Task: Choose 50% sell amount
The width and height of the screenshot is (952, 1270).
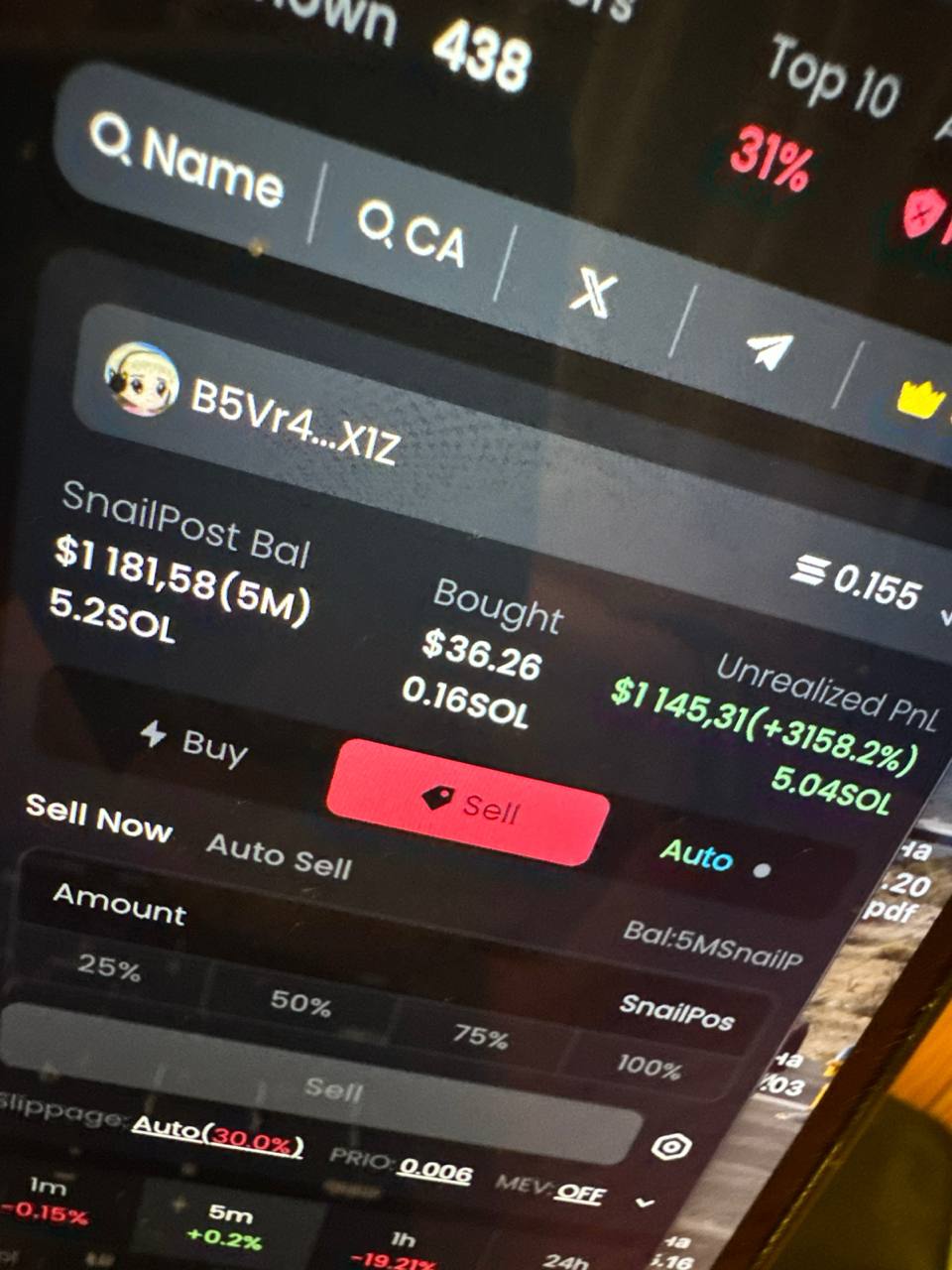Action: [x=300, y=1002]
